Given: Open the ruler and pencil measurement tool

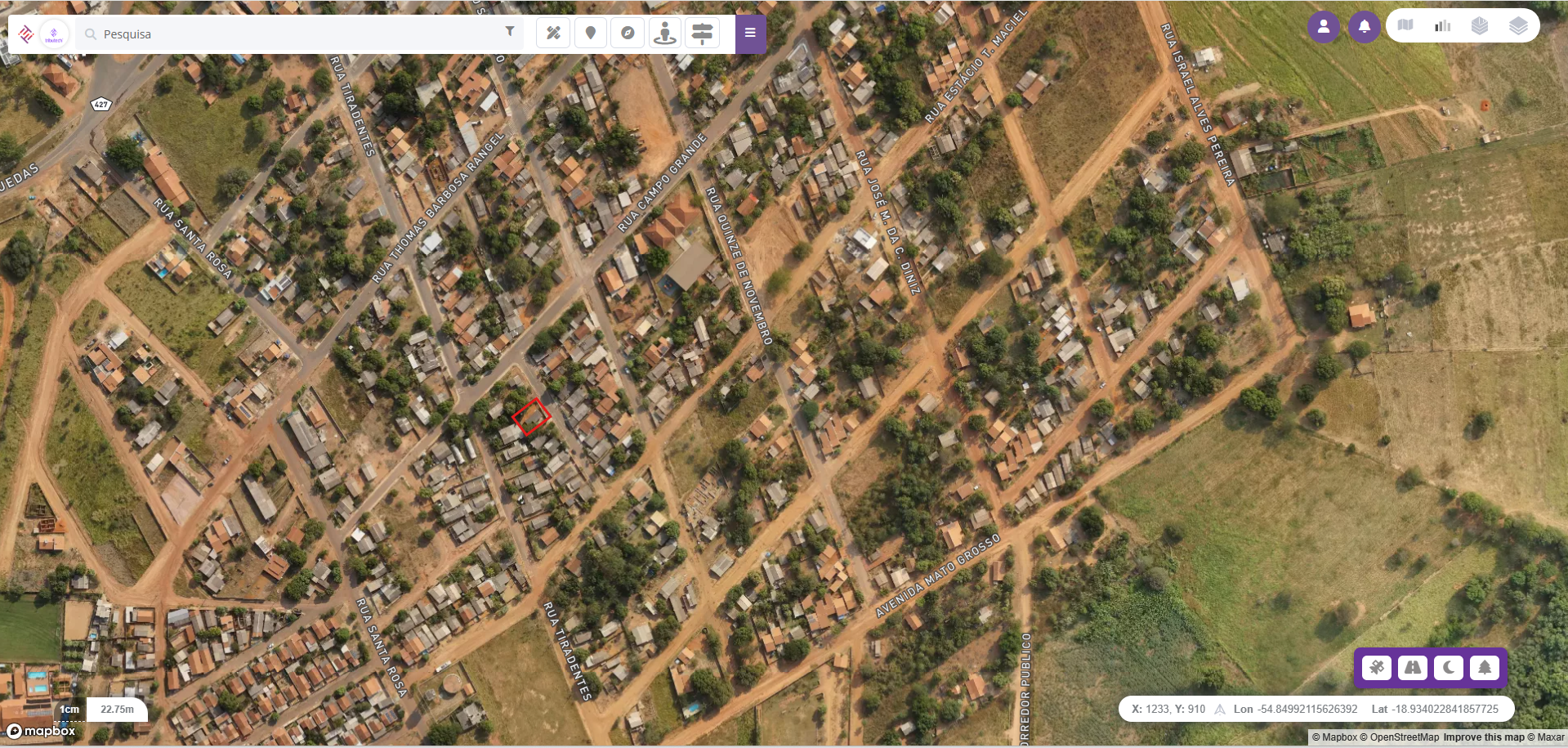Looking at the screenshot, I should point(553,34).
